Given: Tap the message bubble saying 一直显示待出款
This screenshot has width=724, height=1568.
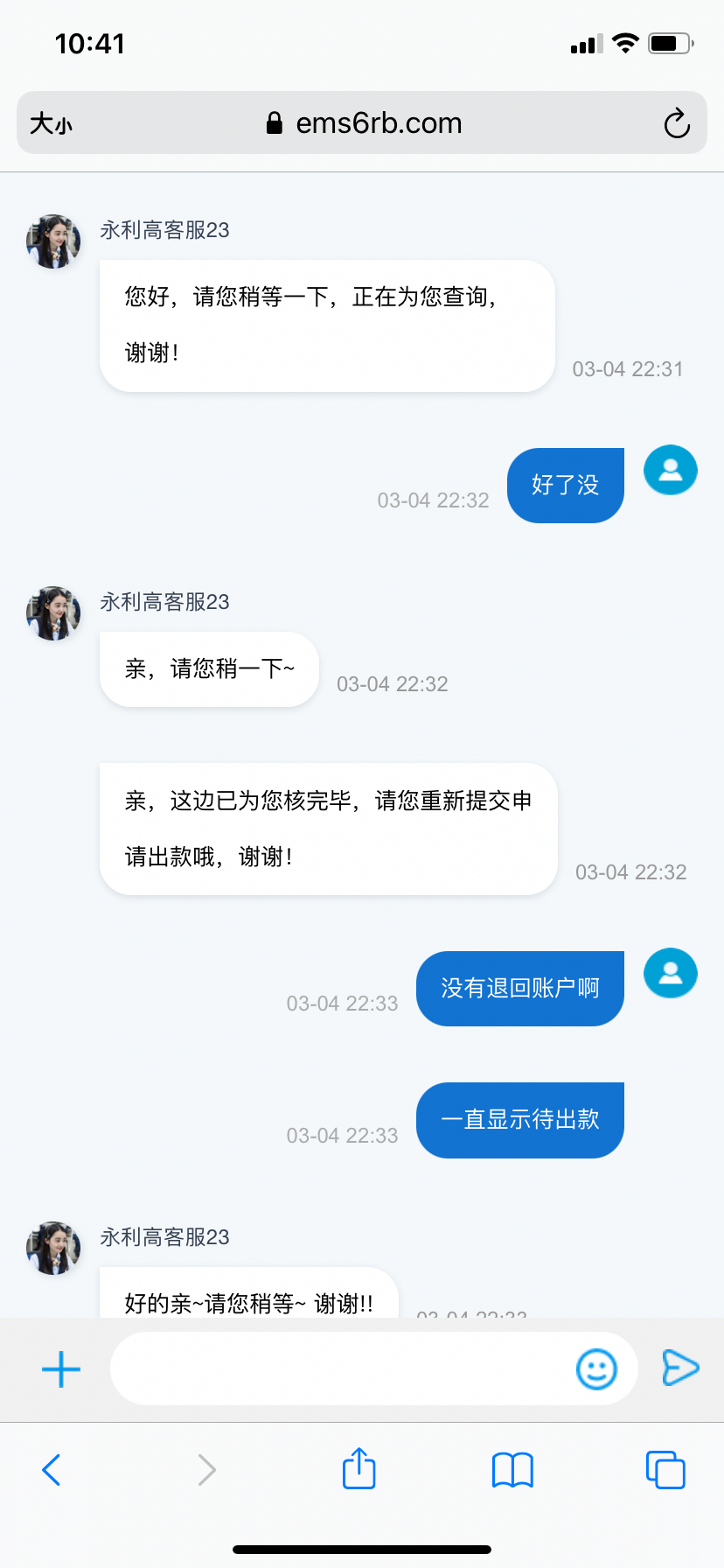Looking at the screenshot, I should [x=519, y=1120].
